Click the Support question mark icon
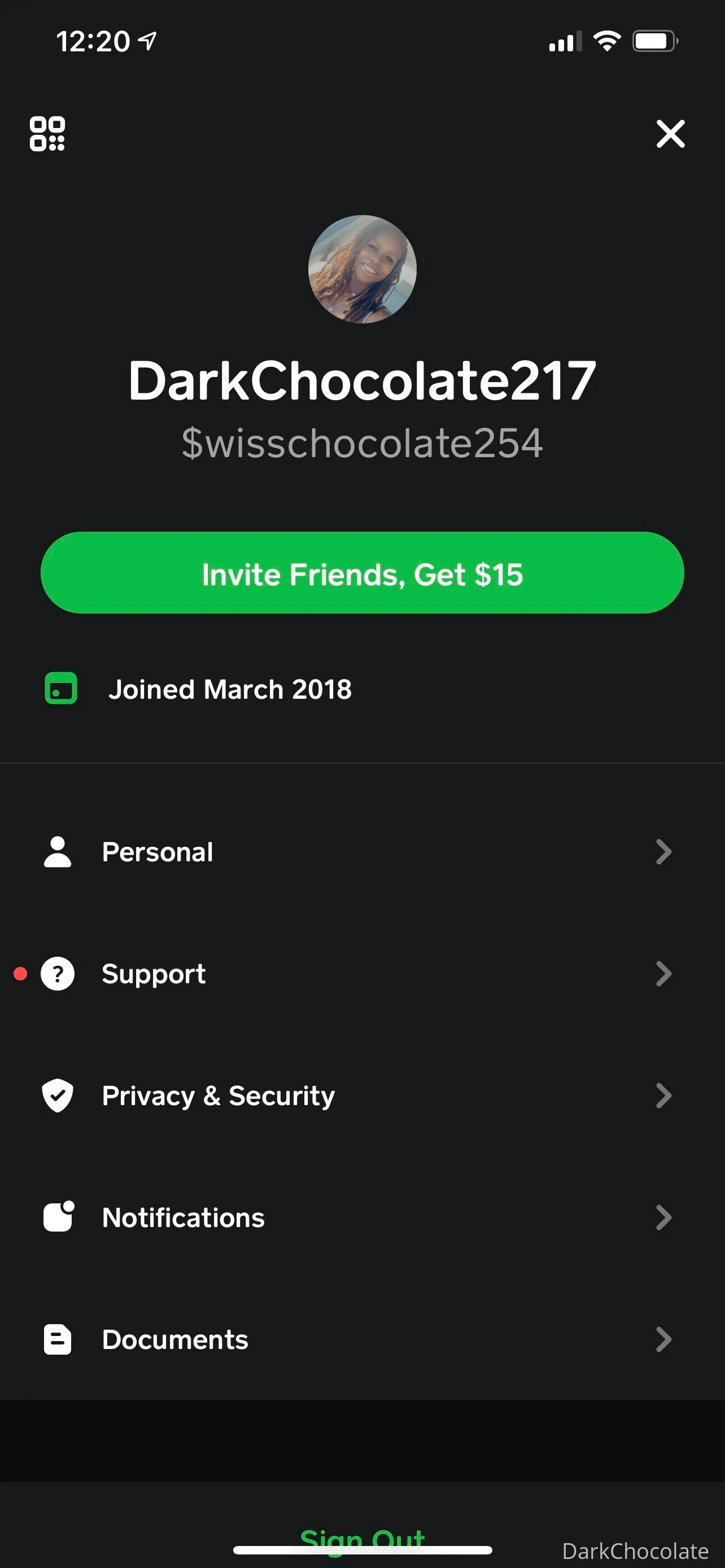The image size is (725, 1568). 57,973
